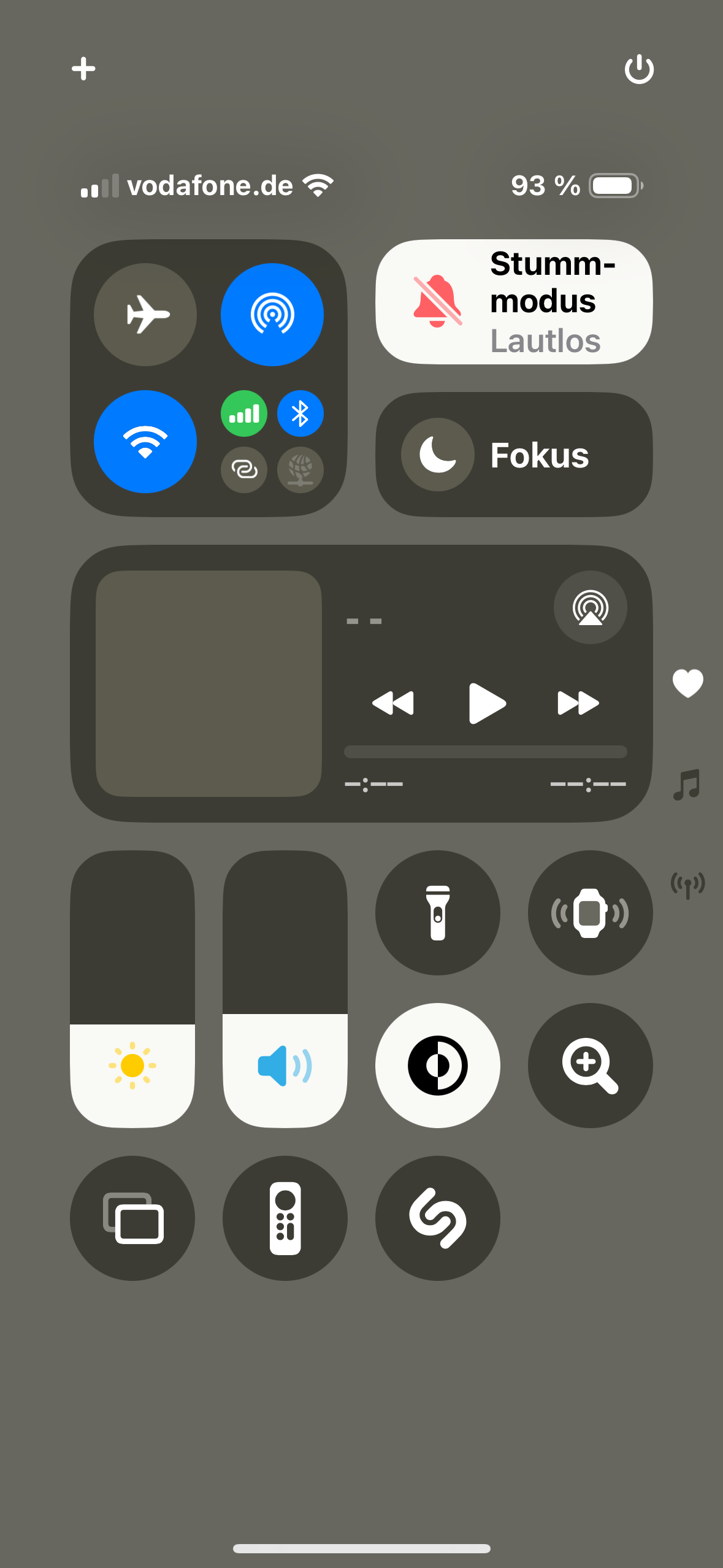Ping my Apple Watch
Screen dimensions: 723x1568
pyautogui.click(x=591, y=913)
